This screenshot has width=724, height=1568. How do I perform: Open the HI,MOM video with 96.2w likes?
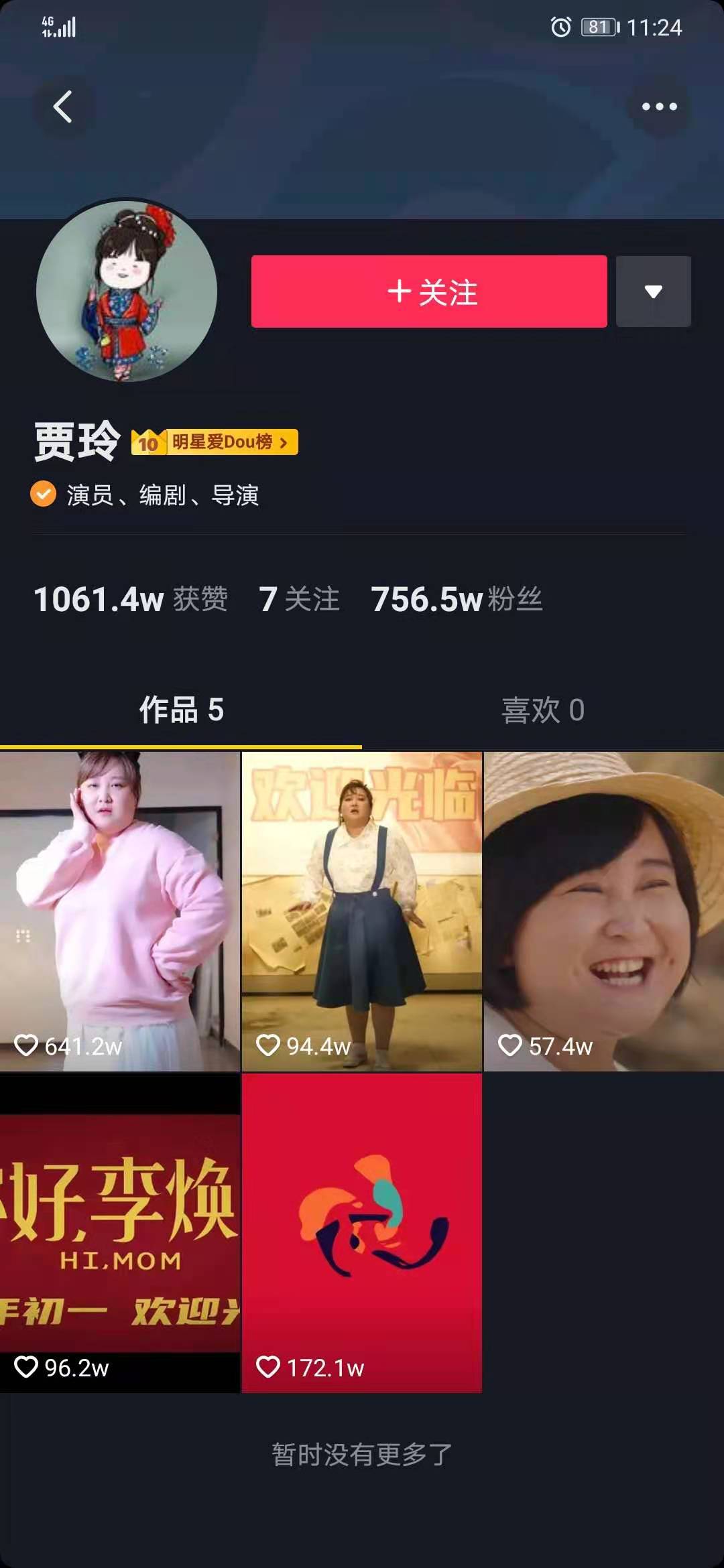click(120, 1233)
